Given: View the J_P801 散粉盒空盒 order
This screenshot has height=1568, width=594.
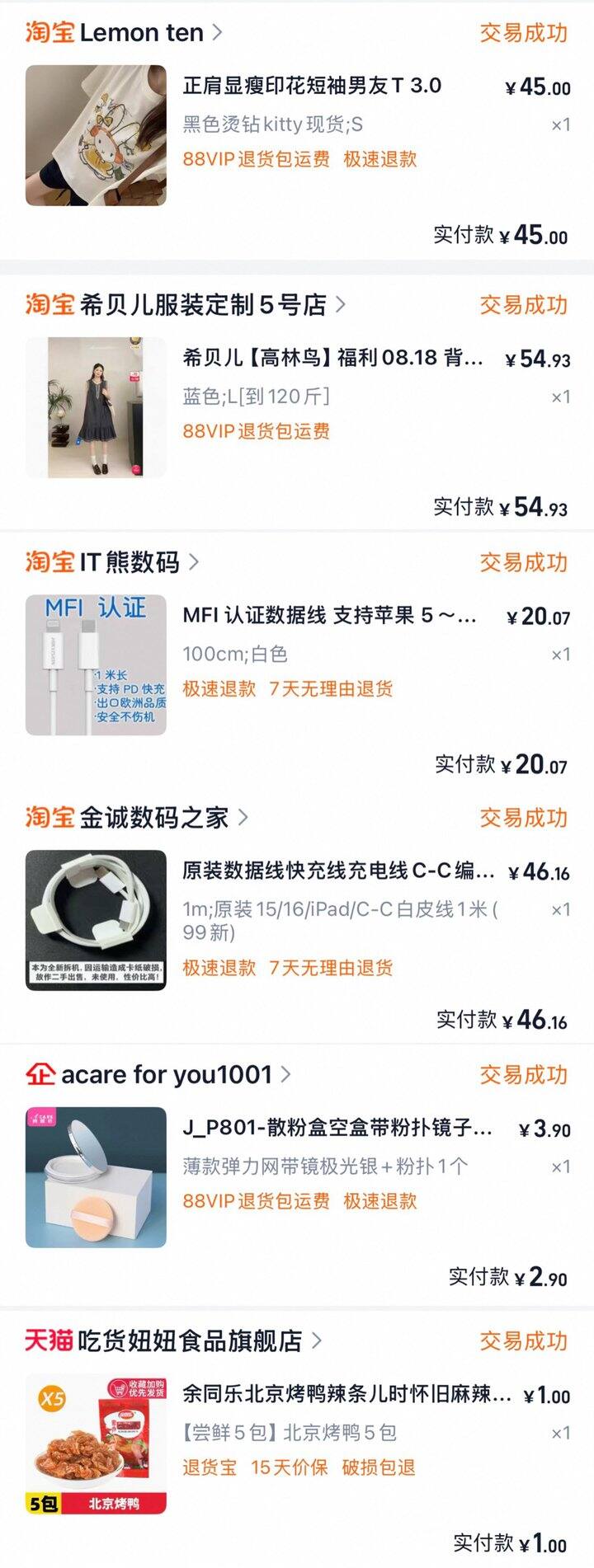Looking at the screenshot, I should (x=337, y=1129).
